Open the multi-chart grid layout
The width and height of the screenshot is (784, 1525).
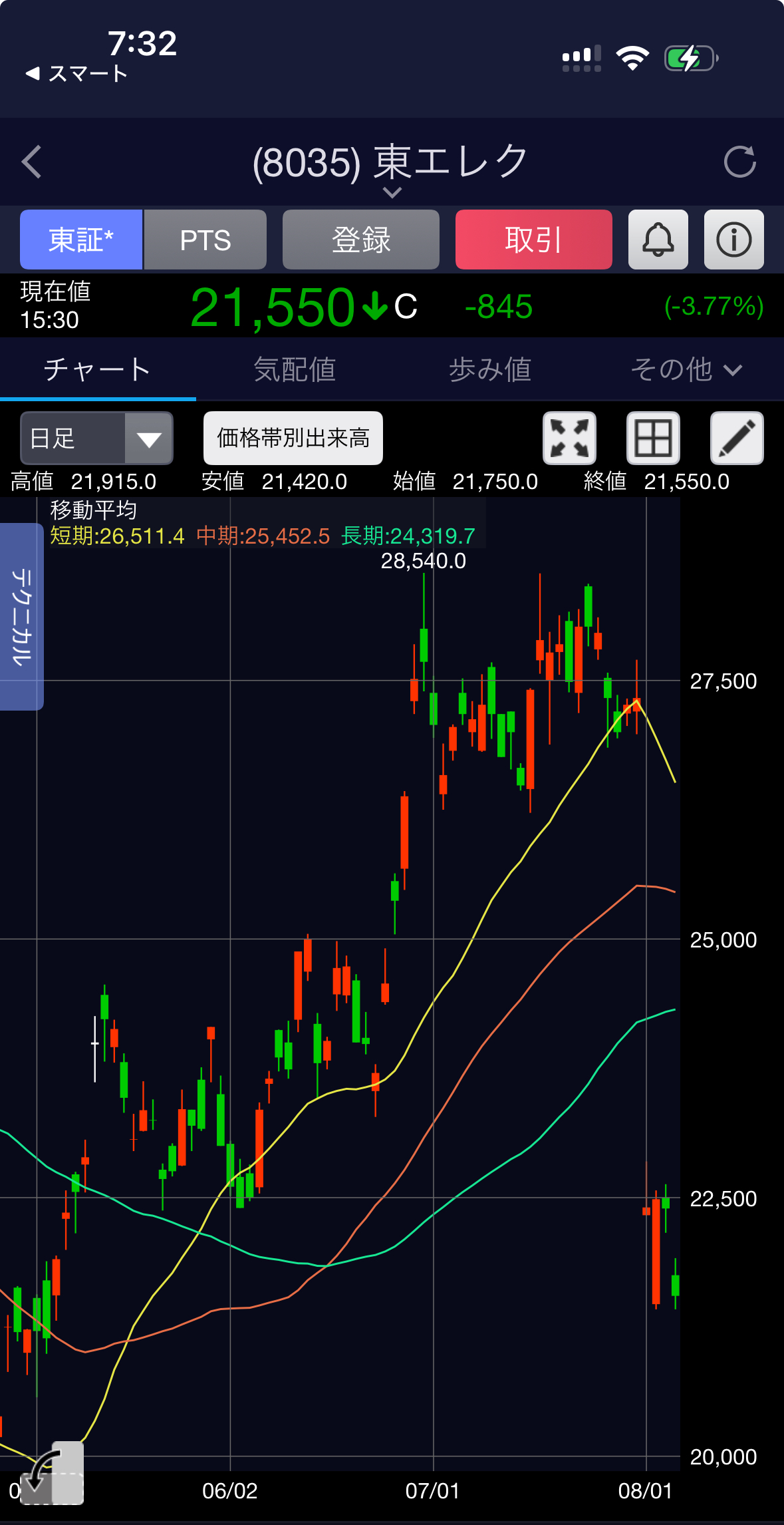click(x=653, y=438)
